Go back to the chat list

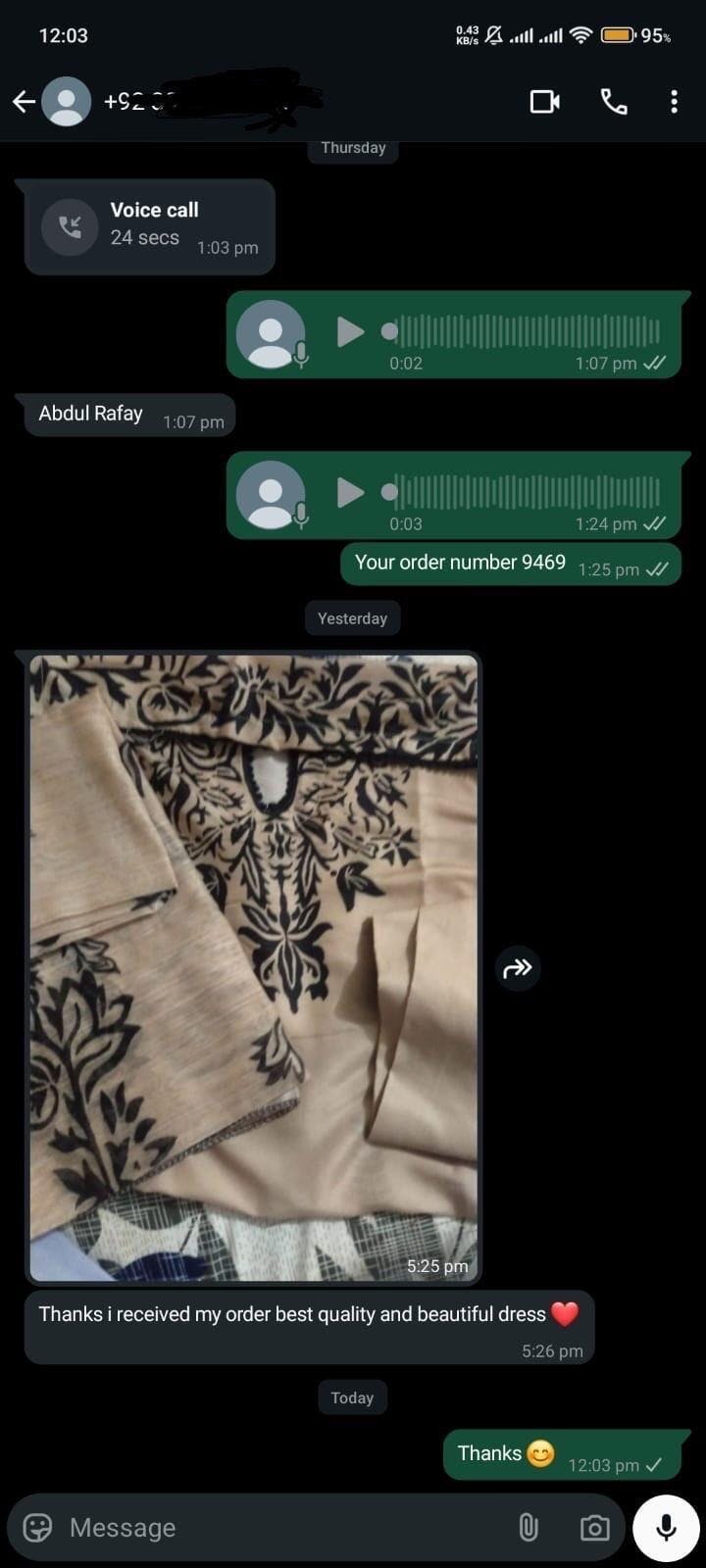coord(24,101)
